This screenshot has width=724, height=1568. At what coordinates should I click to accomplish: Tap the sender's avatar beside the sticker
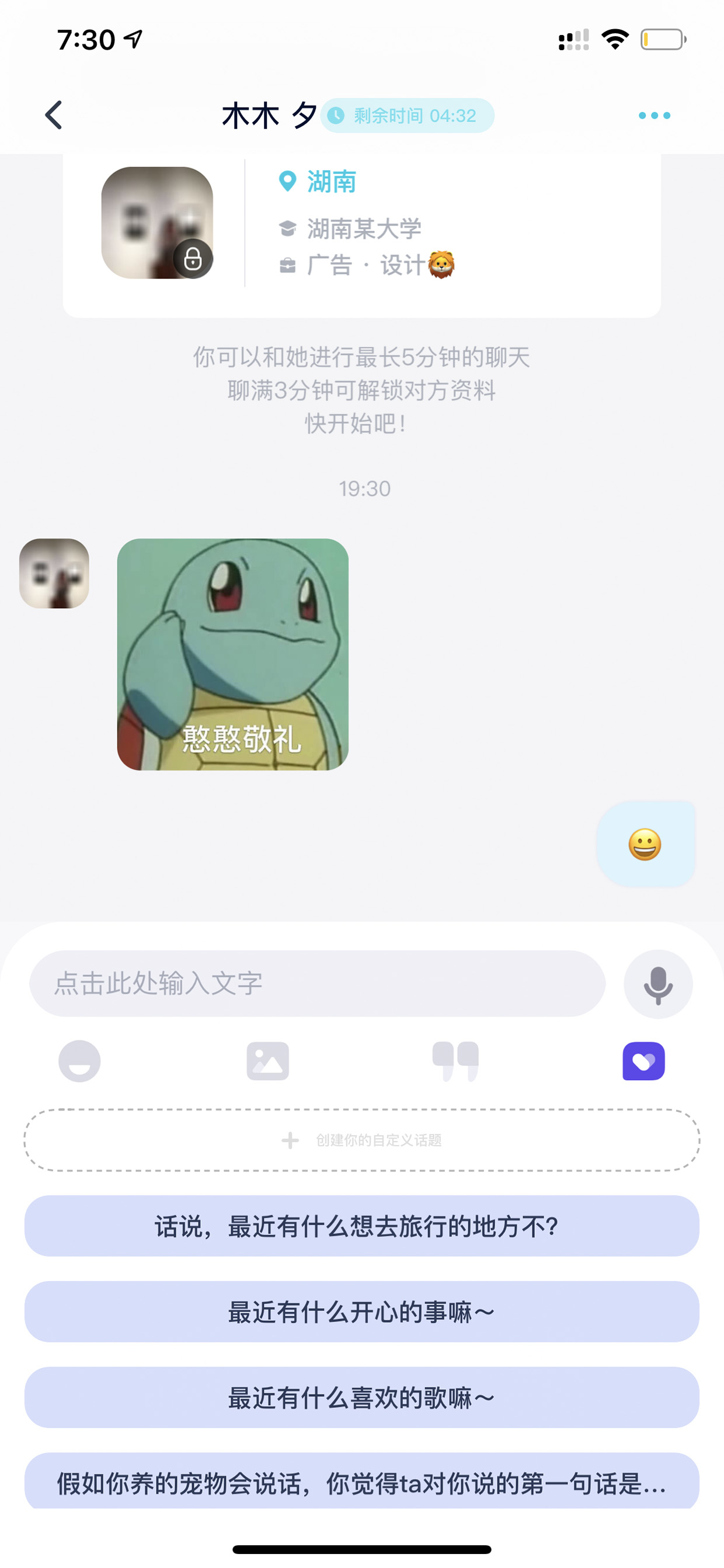pyautogui.click(x=54, y=573)
